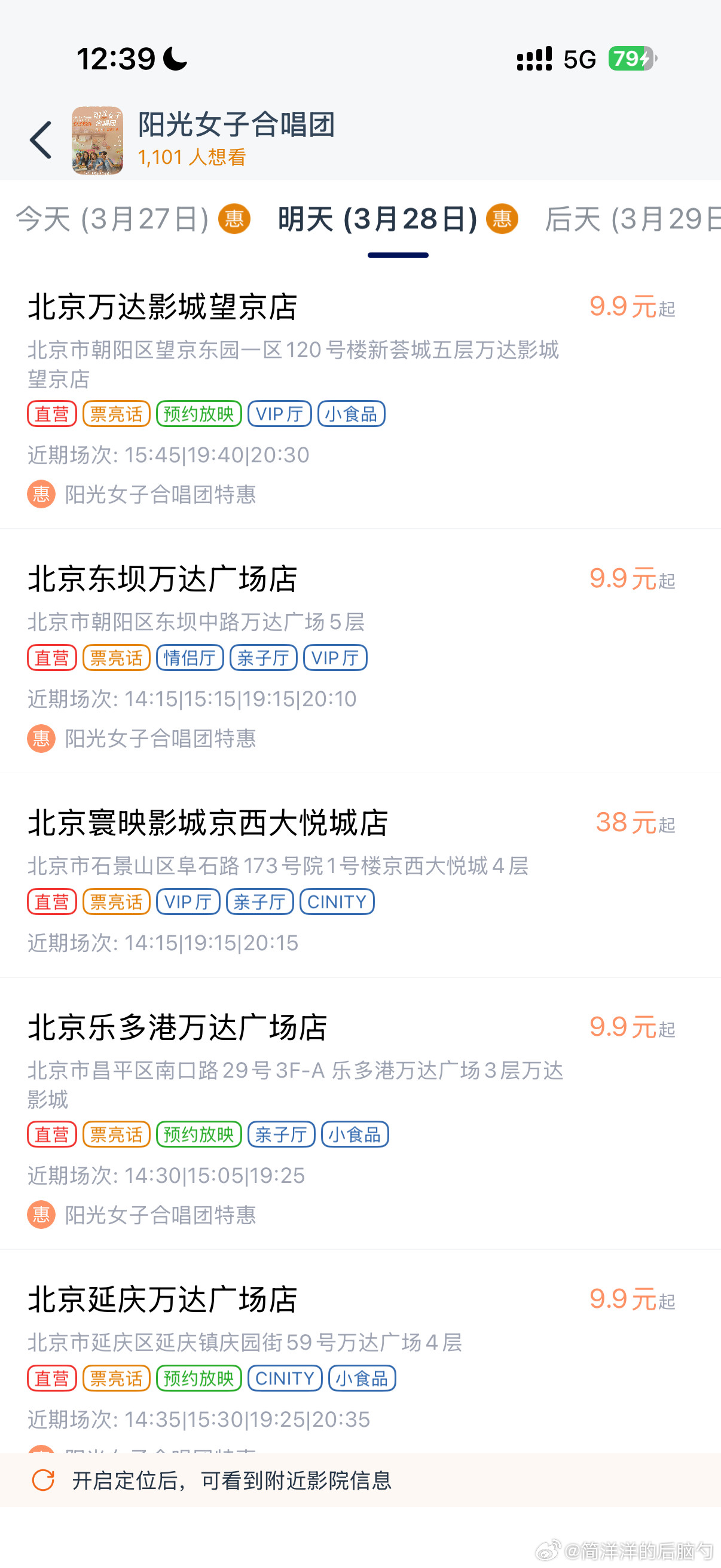
Task: Select the CINITY tag under 北京延庆万达广场店
Action: point(285,1378)
